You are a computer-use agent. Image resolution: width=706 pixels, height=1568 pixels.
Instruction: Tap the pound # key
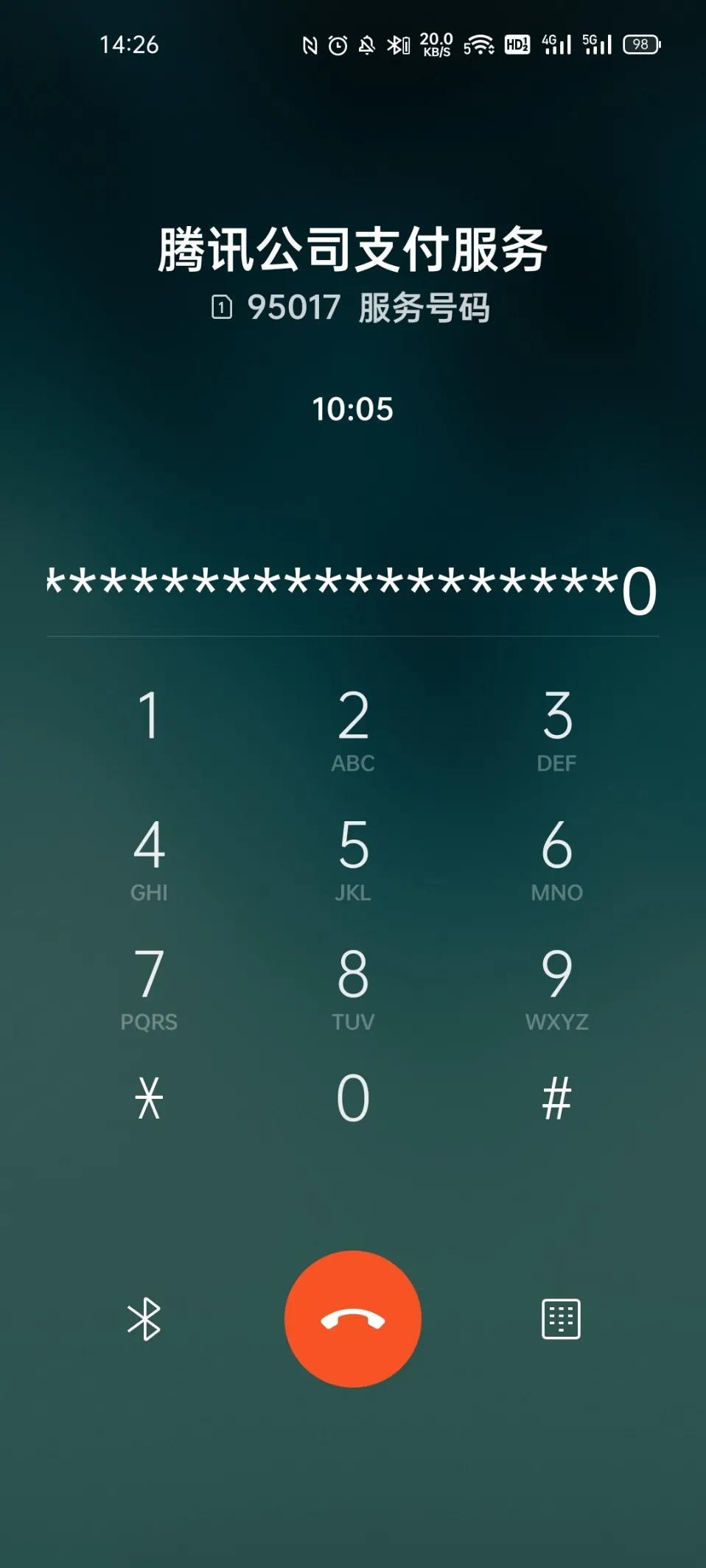(557, 1098)
